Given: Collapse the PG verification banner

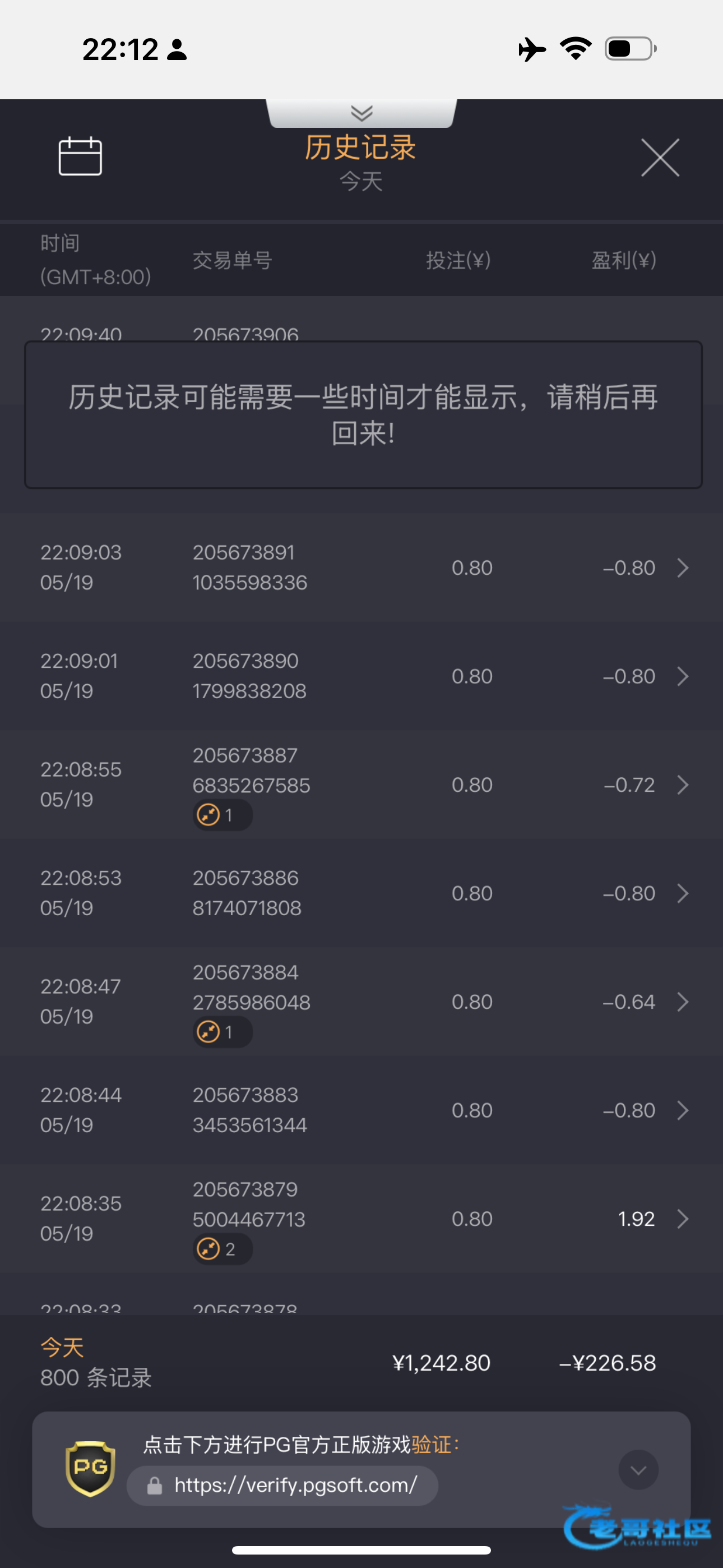Looking at the screenshot, I should (x=638, y=1470).
